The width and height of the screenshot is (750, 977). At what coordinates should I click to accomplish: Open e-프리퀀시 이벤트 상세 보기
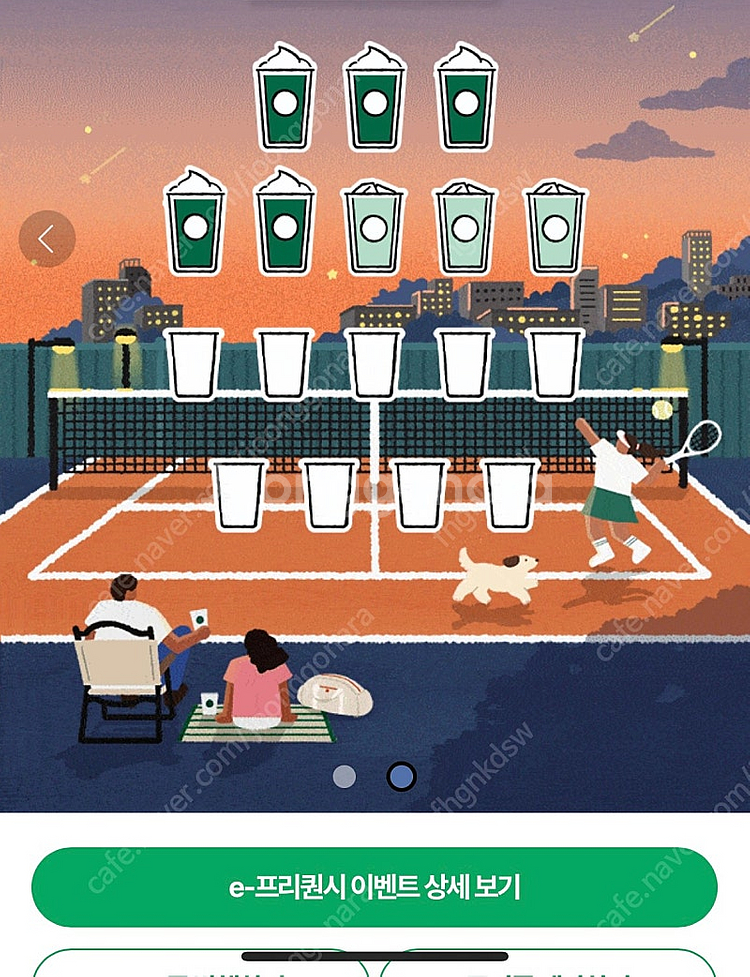coord(374,887)
